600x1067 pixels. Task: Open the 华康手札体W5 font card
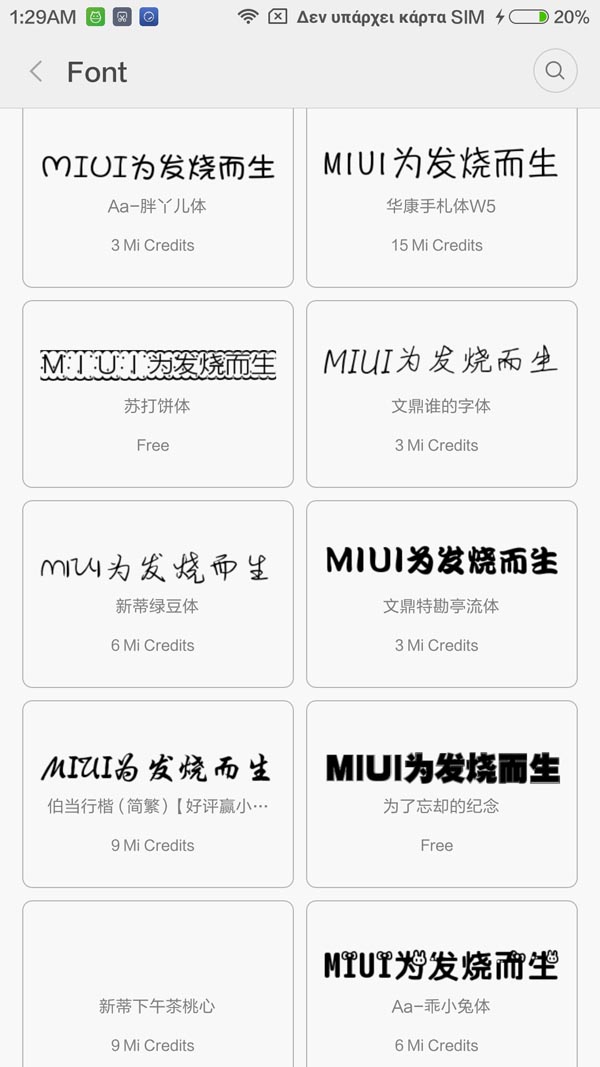441,197
